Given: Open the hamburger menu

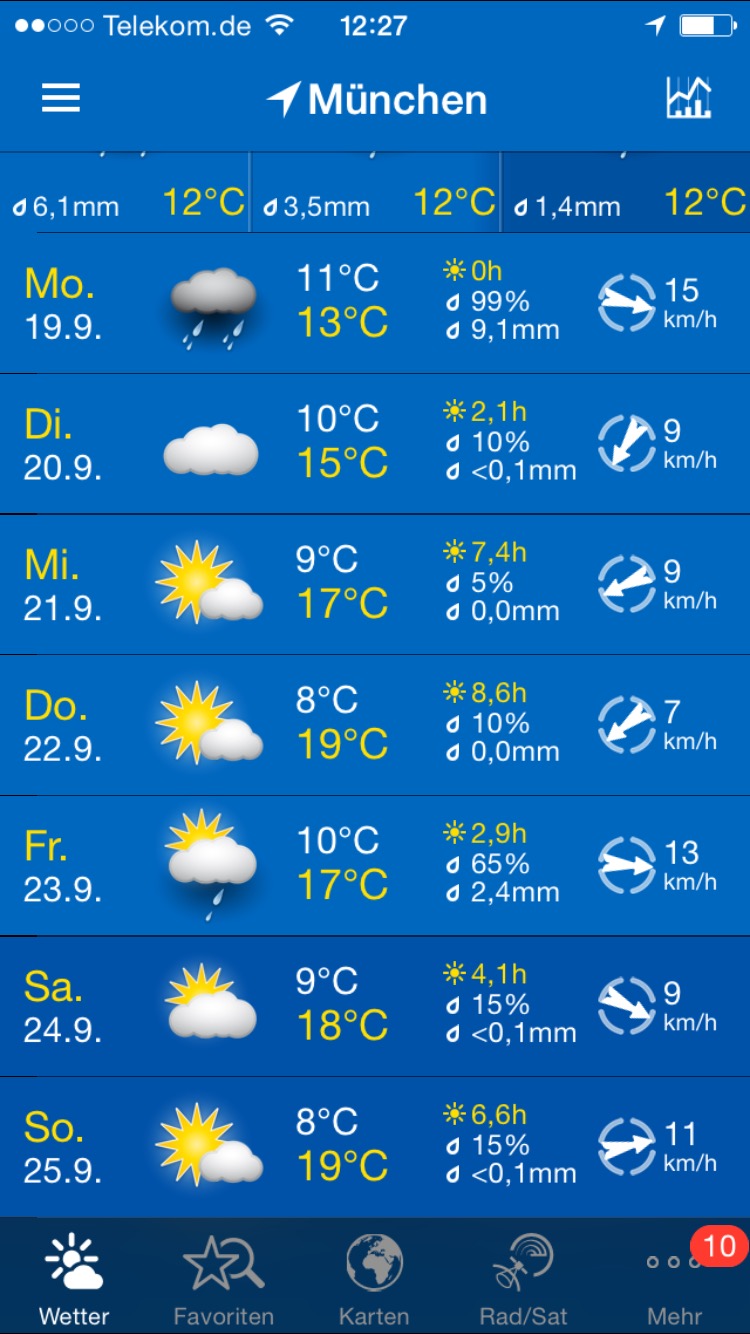Looking at the screenshot, I should 61,98.
